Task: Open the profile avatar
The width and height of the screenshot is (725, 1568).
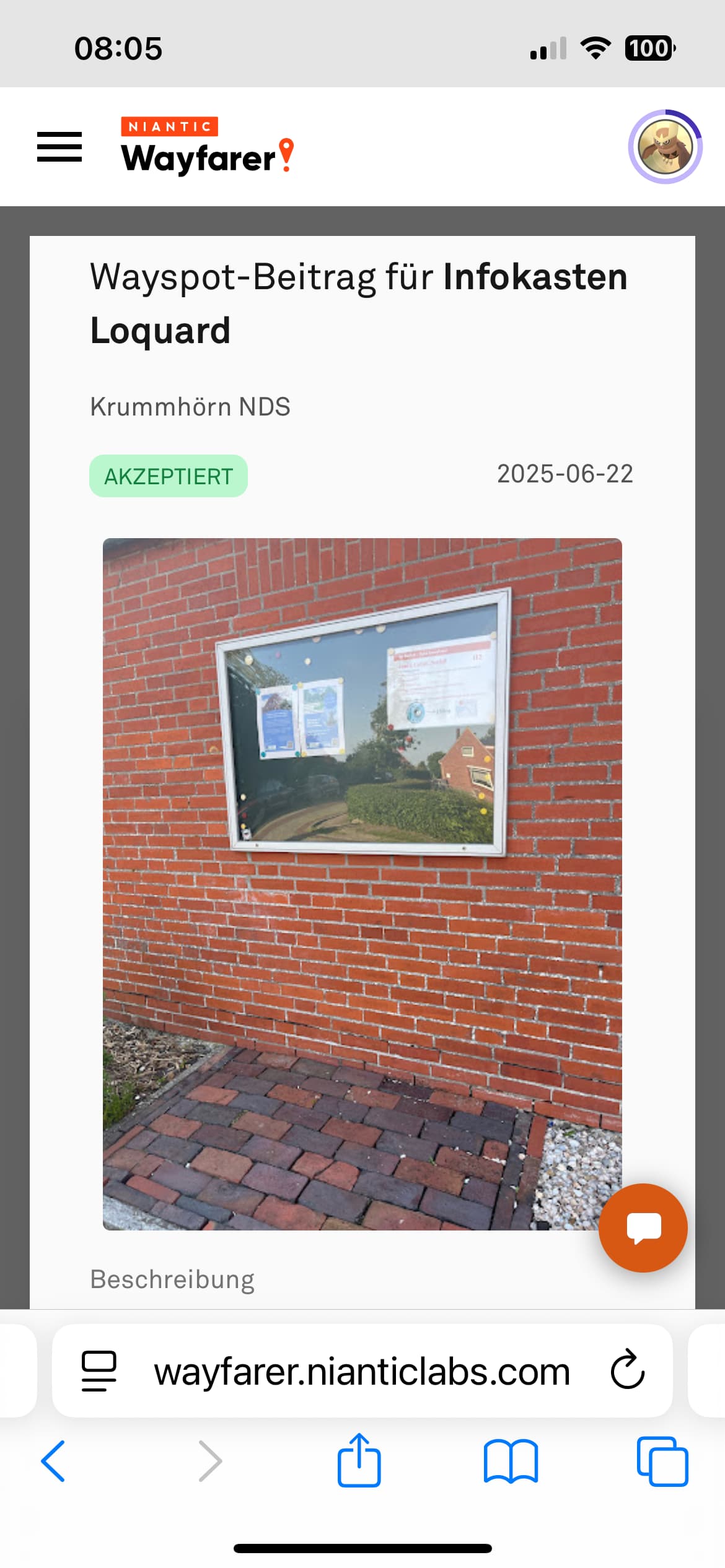Action: (665, 147)
